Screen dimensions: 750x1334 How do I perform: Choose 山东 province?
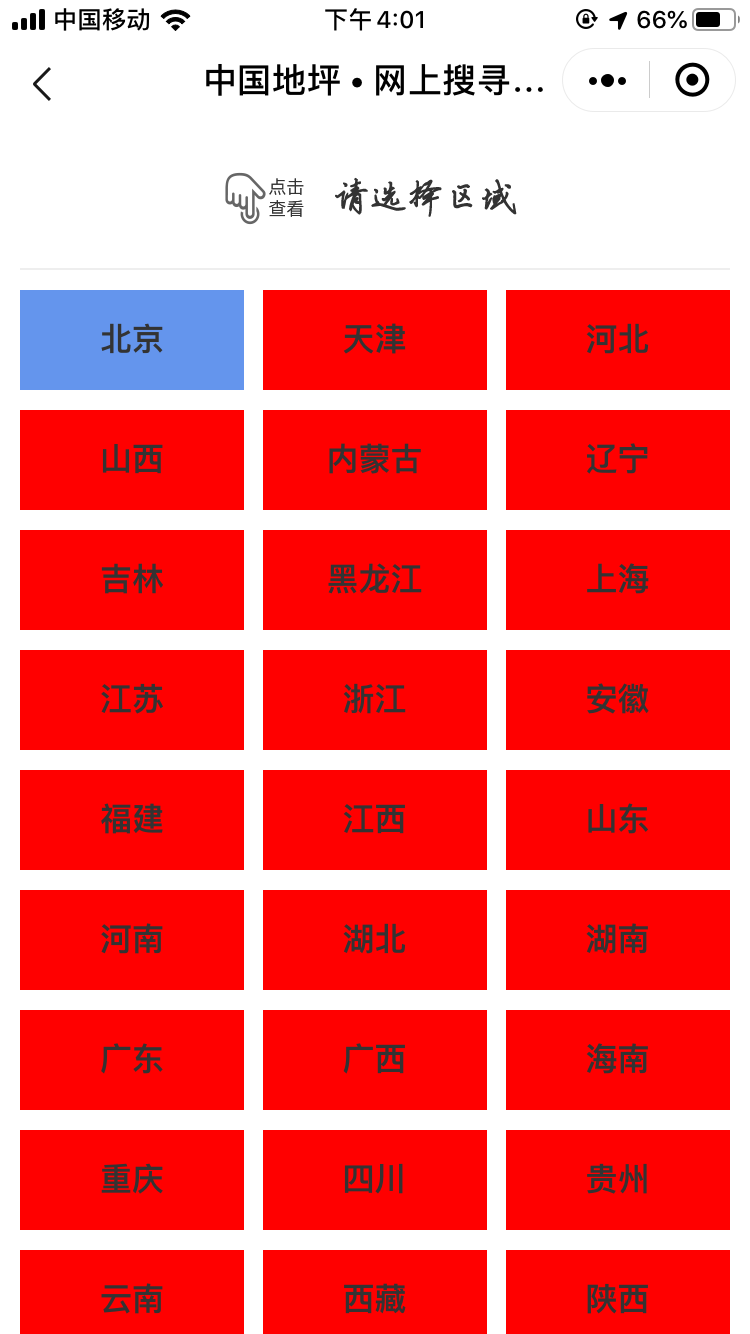click(618, 820)
